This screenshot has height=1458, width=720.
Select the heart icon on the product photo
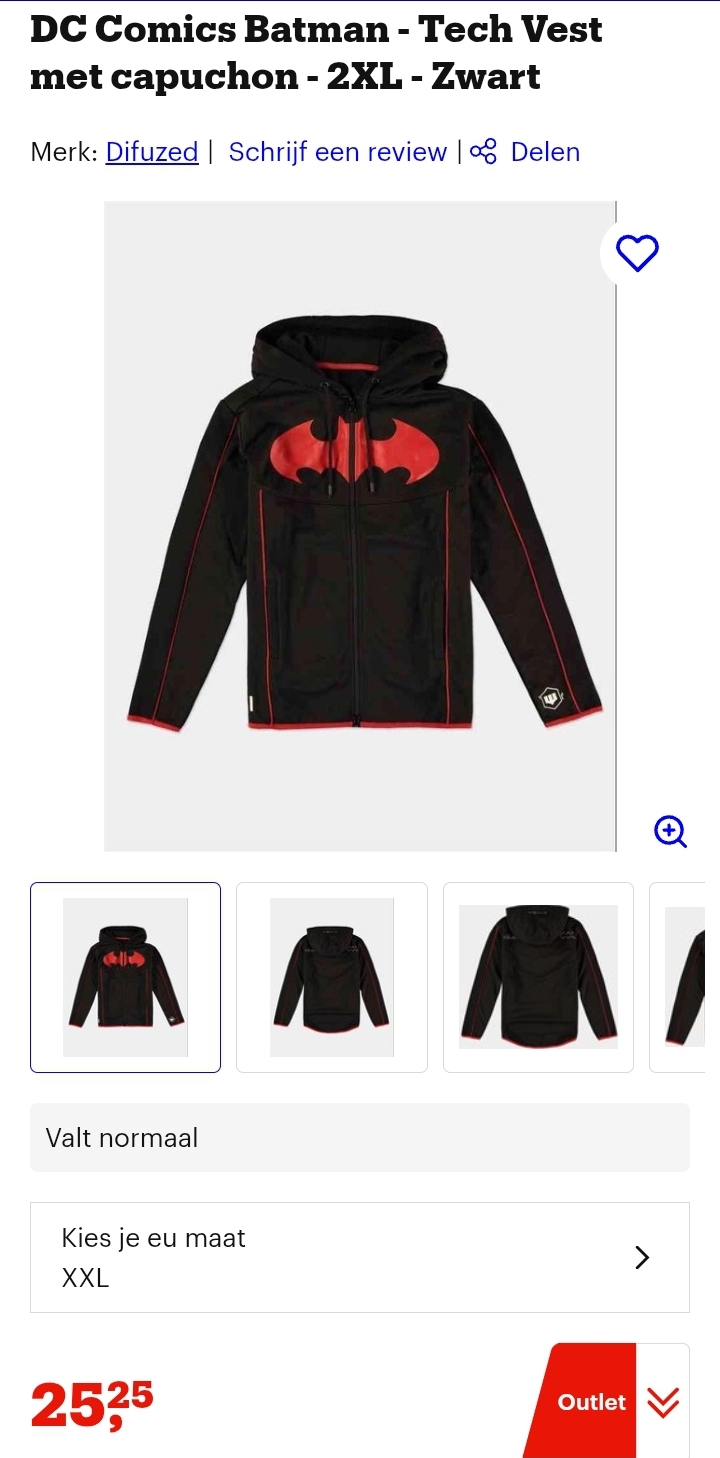(x=637, y=253)
